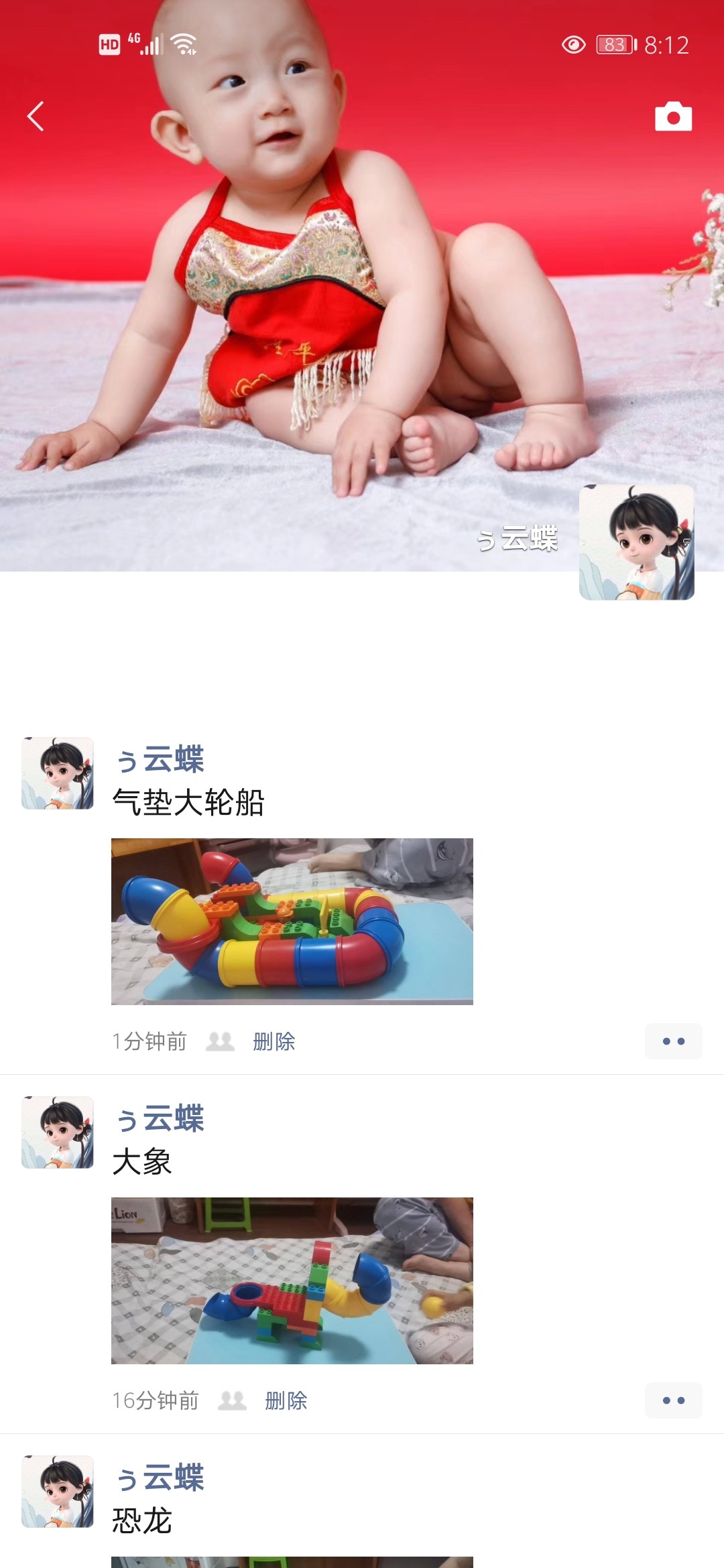Open like/comment options for 气垫大轮船 post
The image size is (724, 1568).
click(673, 1041)
